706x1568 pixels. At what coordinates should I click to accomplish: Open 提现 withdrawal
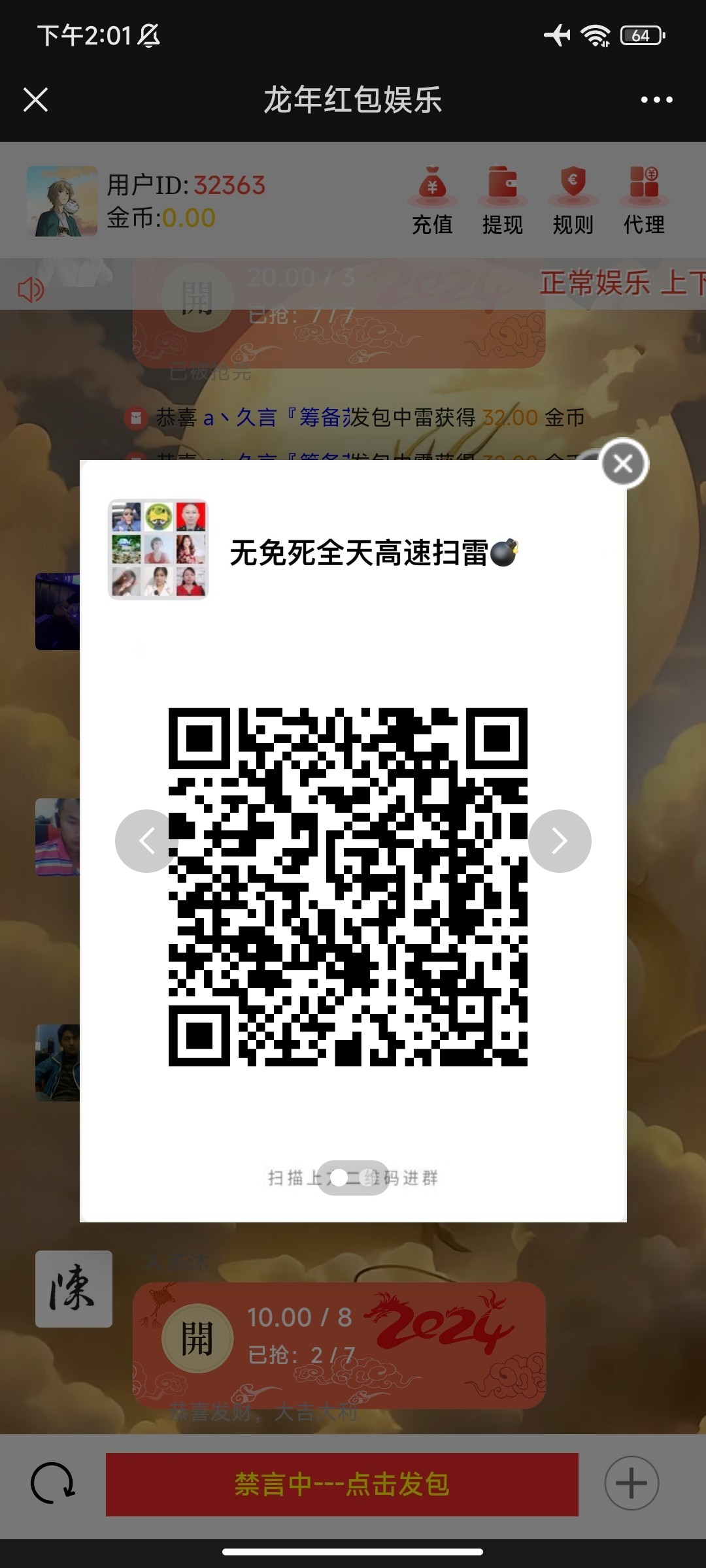503,201
